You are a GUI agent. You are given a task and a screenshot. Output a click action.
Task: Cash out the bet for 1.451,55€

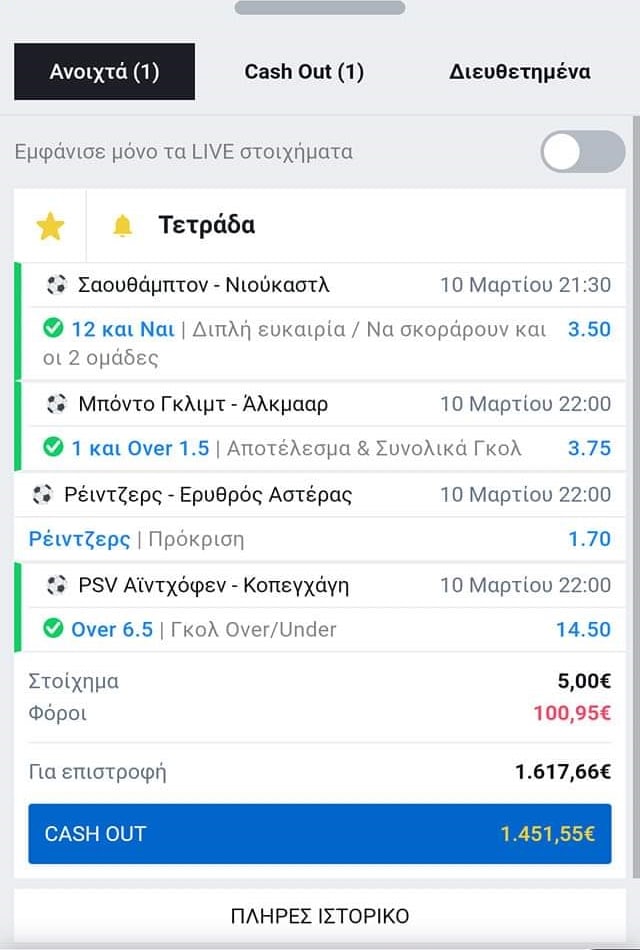click(319, 834)
